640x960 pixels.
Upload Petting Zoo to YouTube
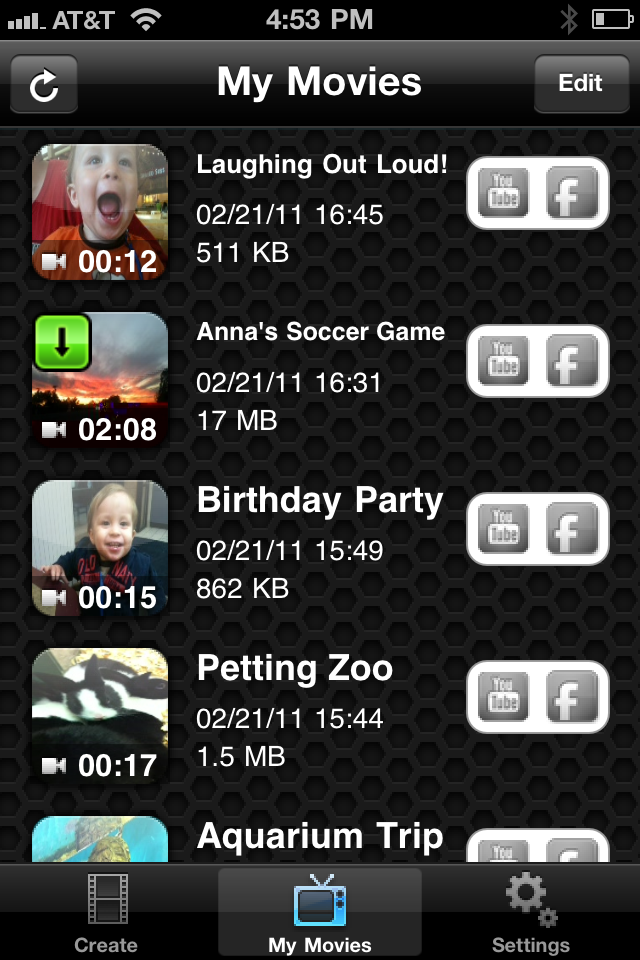(503, 697)
